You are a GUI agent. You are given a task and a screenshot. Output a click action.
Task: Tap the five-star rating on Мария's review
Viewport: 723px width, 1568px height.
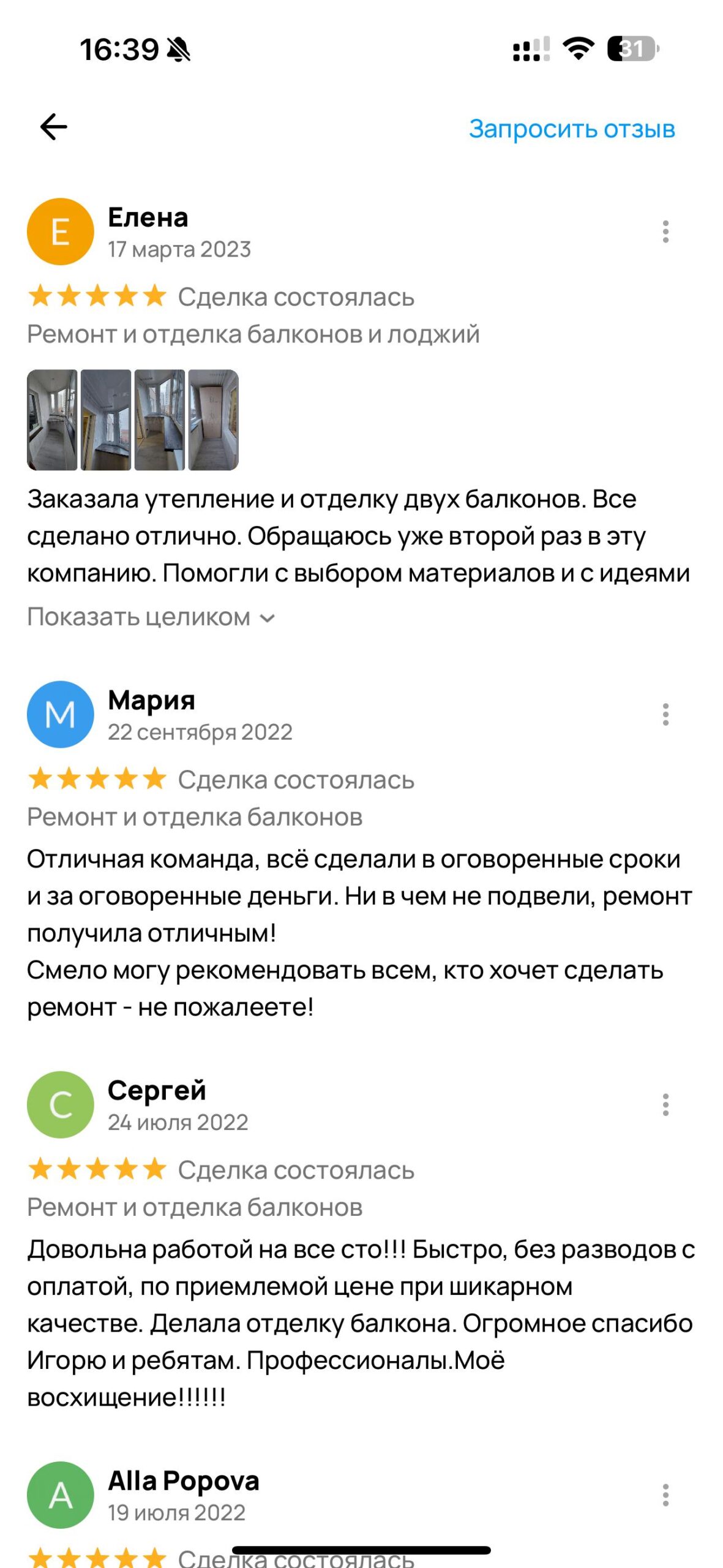click(x=95, y=779)
